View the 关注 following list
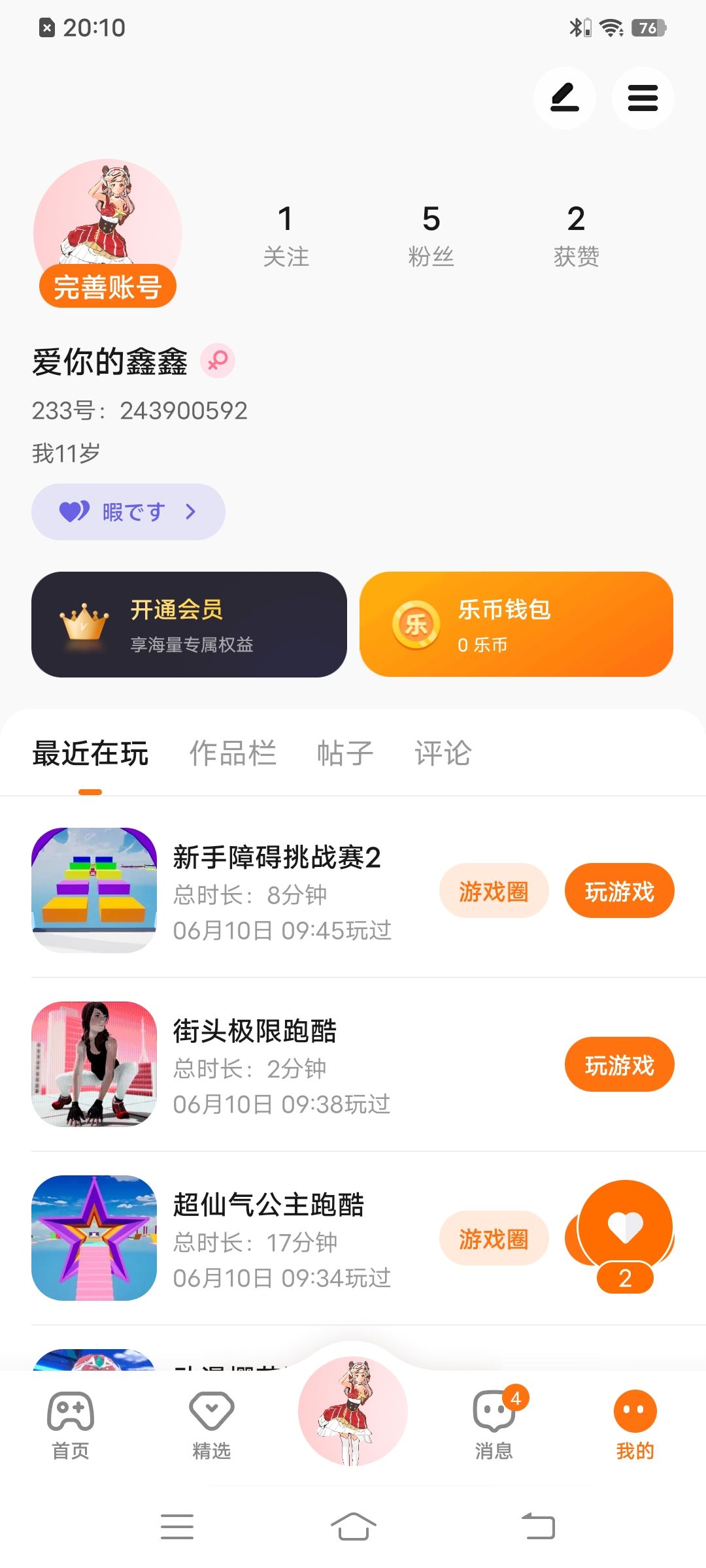 [x=286, y=235]
